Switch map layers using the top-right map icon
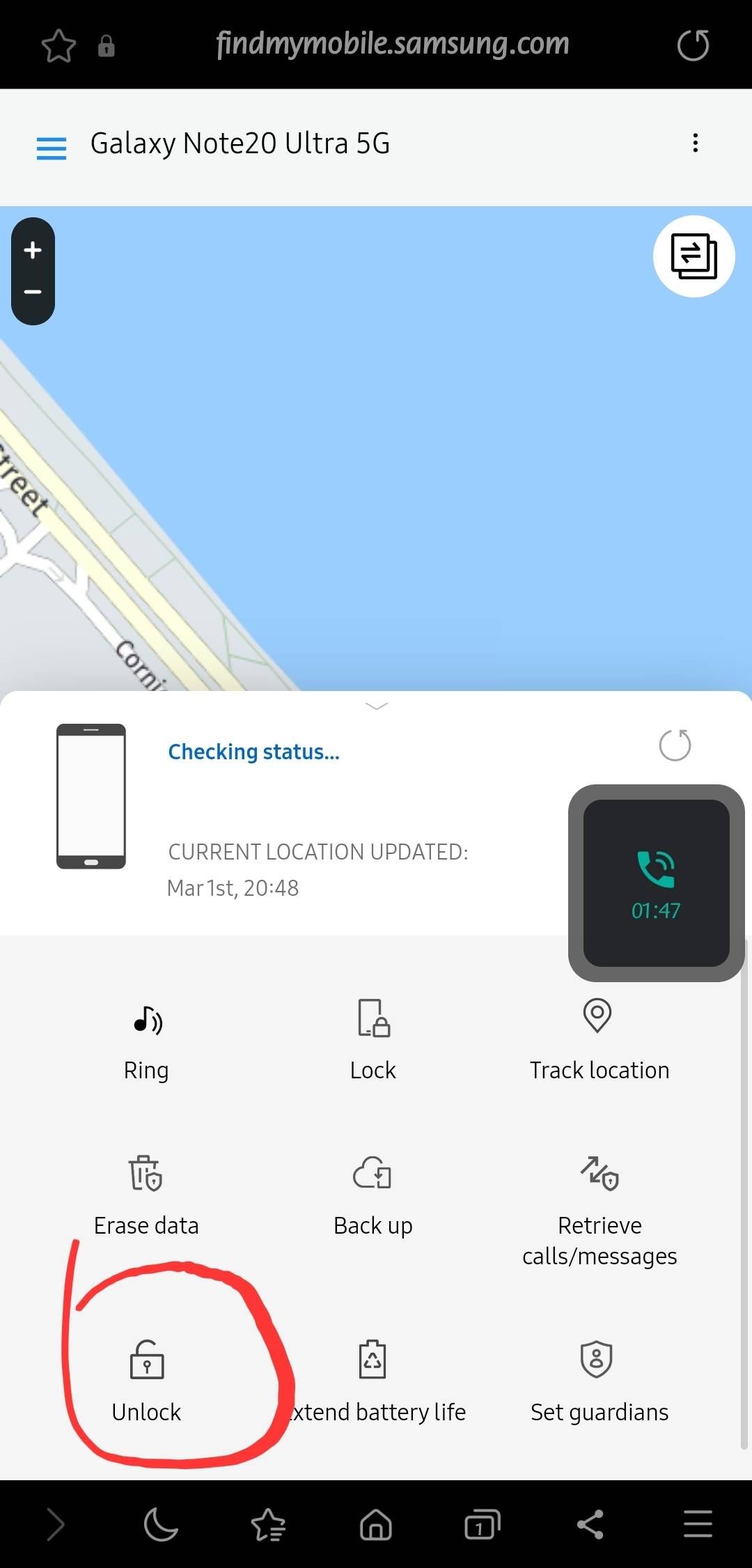 (694, 256)
